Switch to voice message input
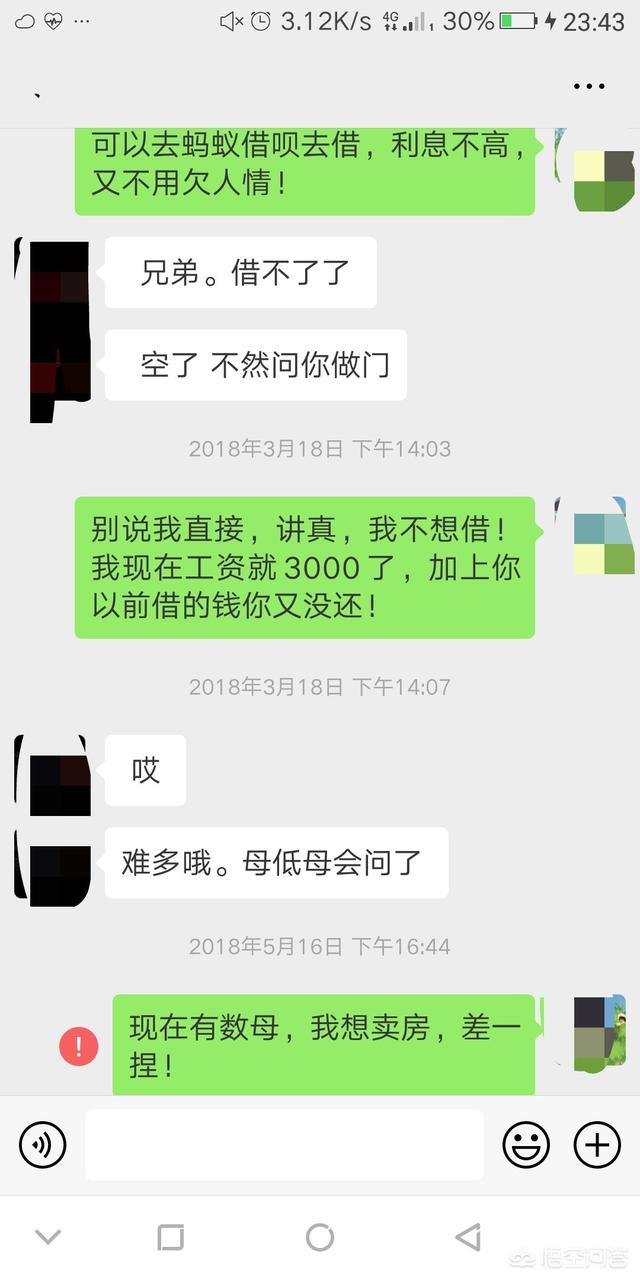This screenshot has width=640, height=1280. pyautogui.click(x=42, y=1144)
